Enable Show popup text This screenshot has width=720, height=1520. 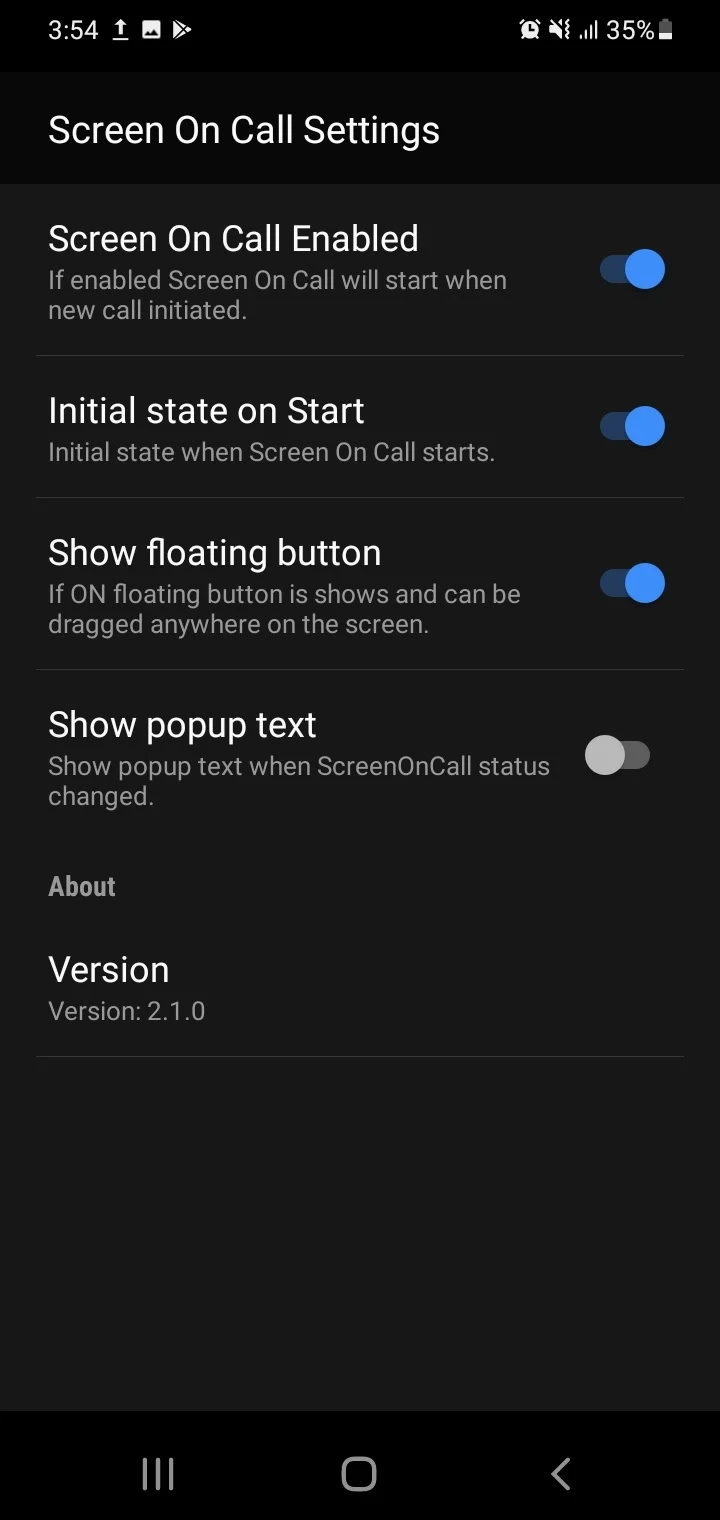click(x=618, y=755)
